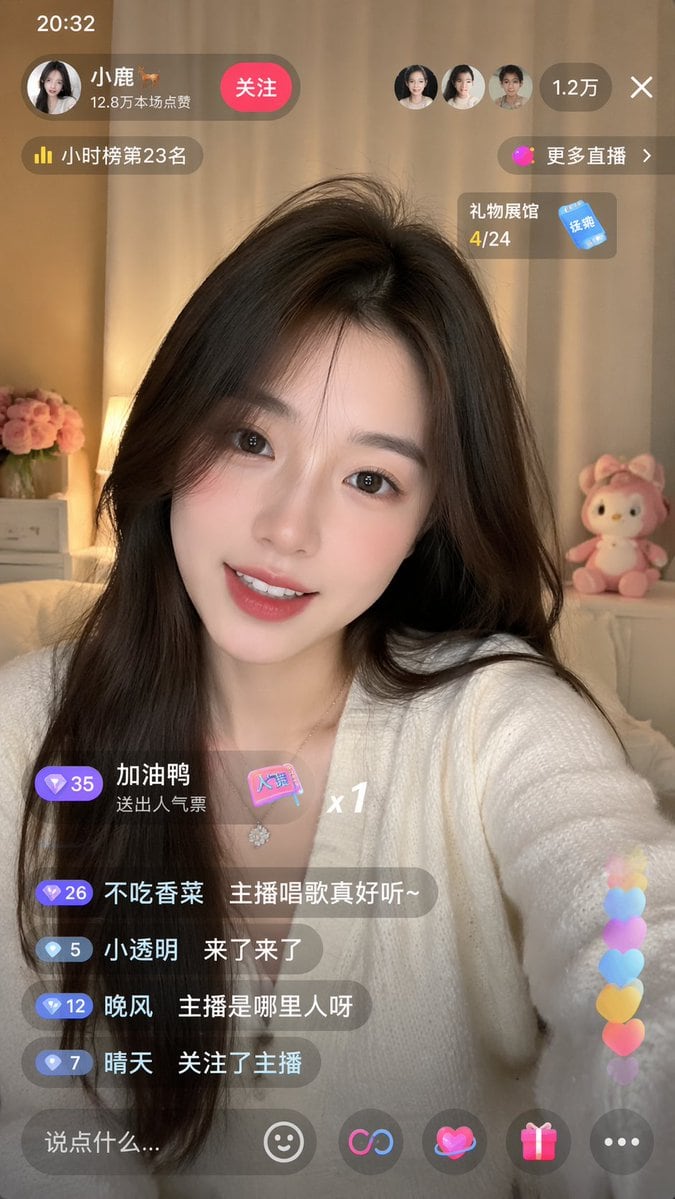Image resolution: width=675 pixels, height=1199 pixels.
Task: View 小时榜第23名 hourly ranking
Action: (112, 156)
